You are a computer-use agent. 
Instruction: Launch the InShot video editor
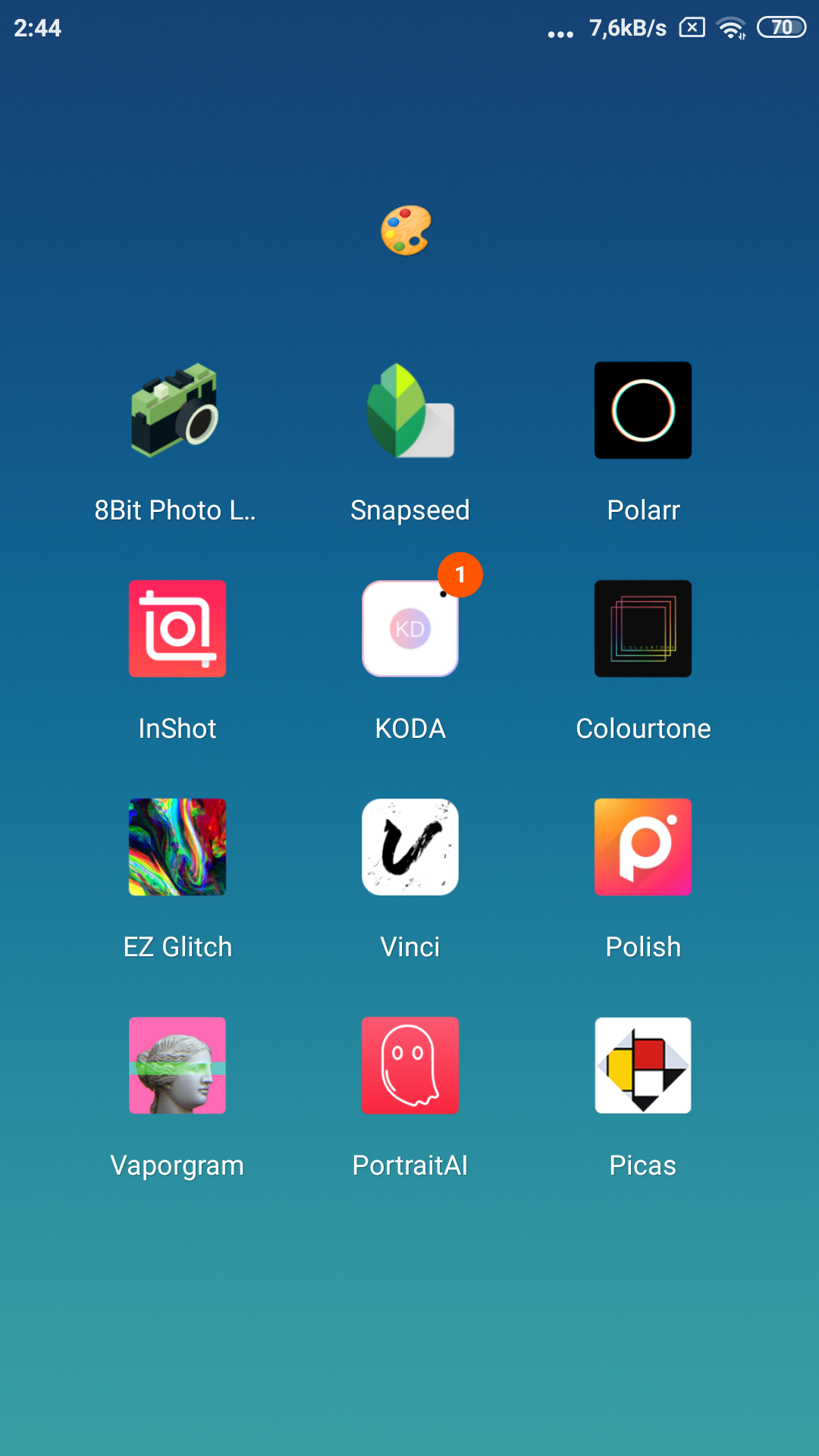pos(177,628)
